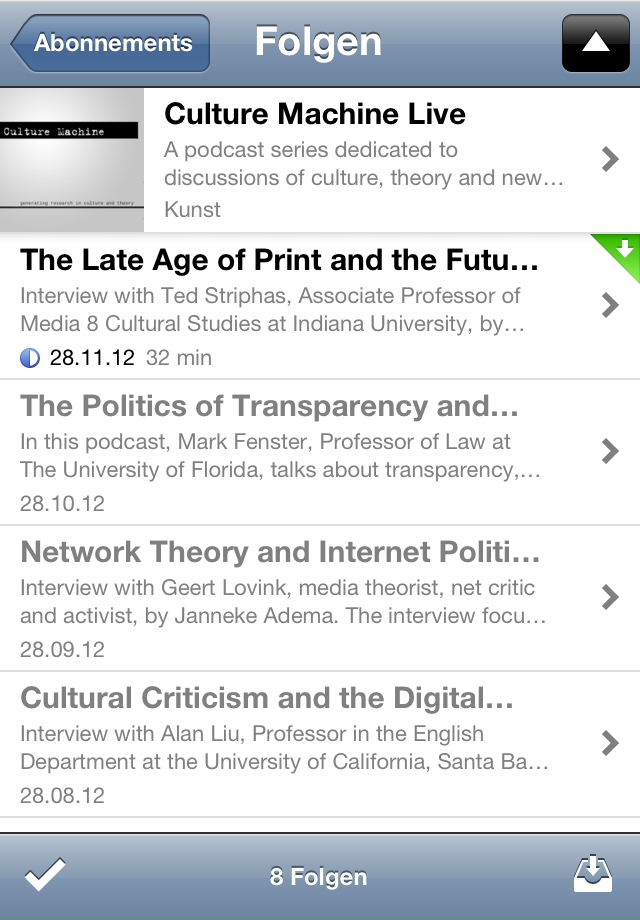Tap the checkmark icon in bottom toolbar
This screenshot has width=640, height=920.
coord(45,876)
